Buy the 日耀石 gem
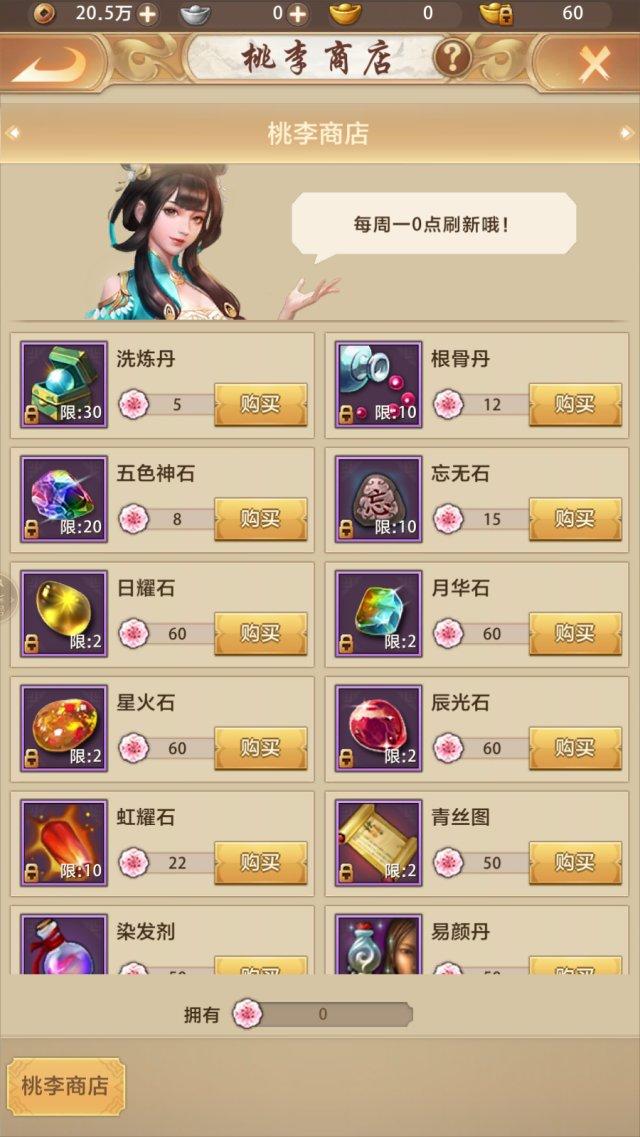This screenshot has width=640, height=1137. pos(261,634)
